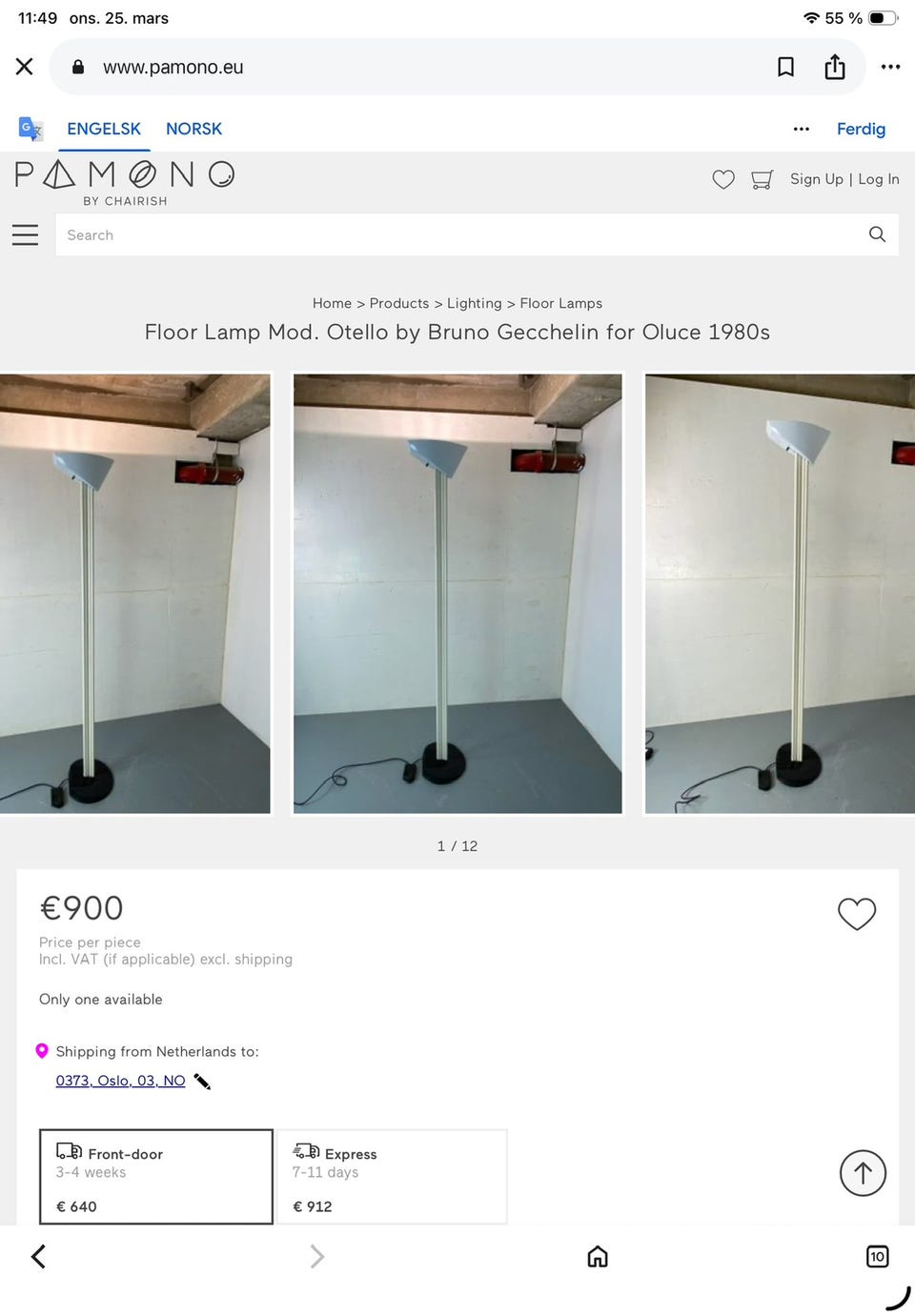The width and height of the screenshot is (915, 1316).
Task: Open Safari's tab overview showing 10 tabs
Action: 877,1256
